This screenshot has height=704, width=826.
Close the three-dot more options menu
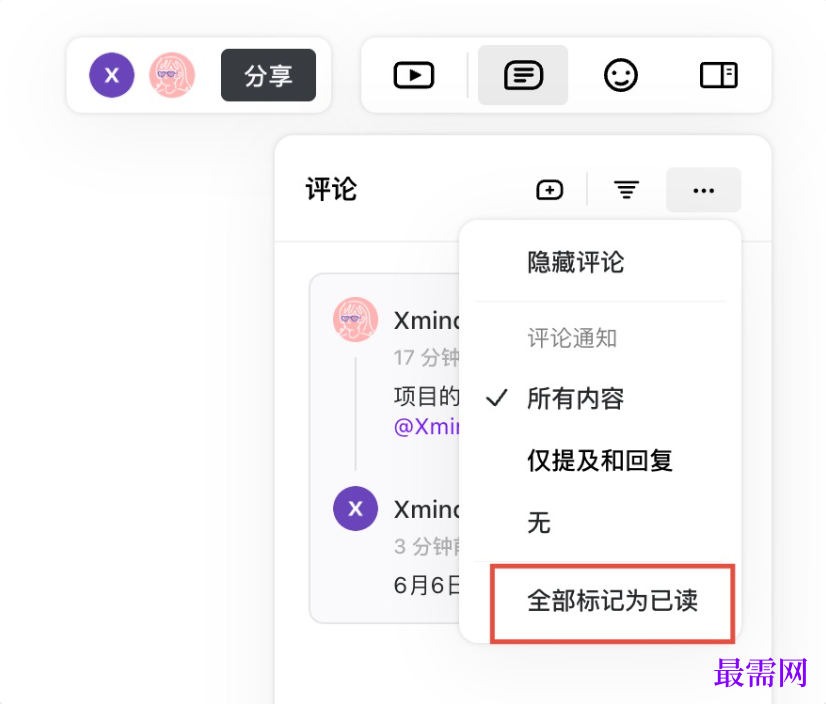pos(703,190)
